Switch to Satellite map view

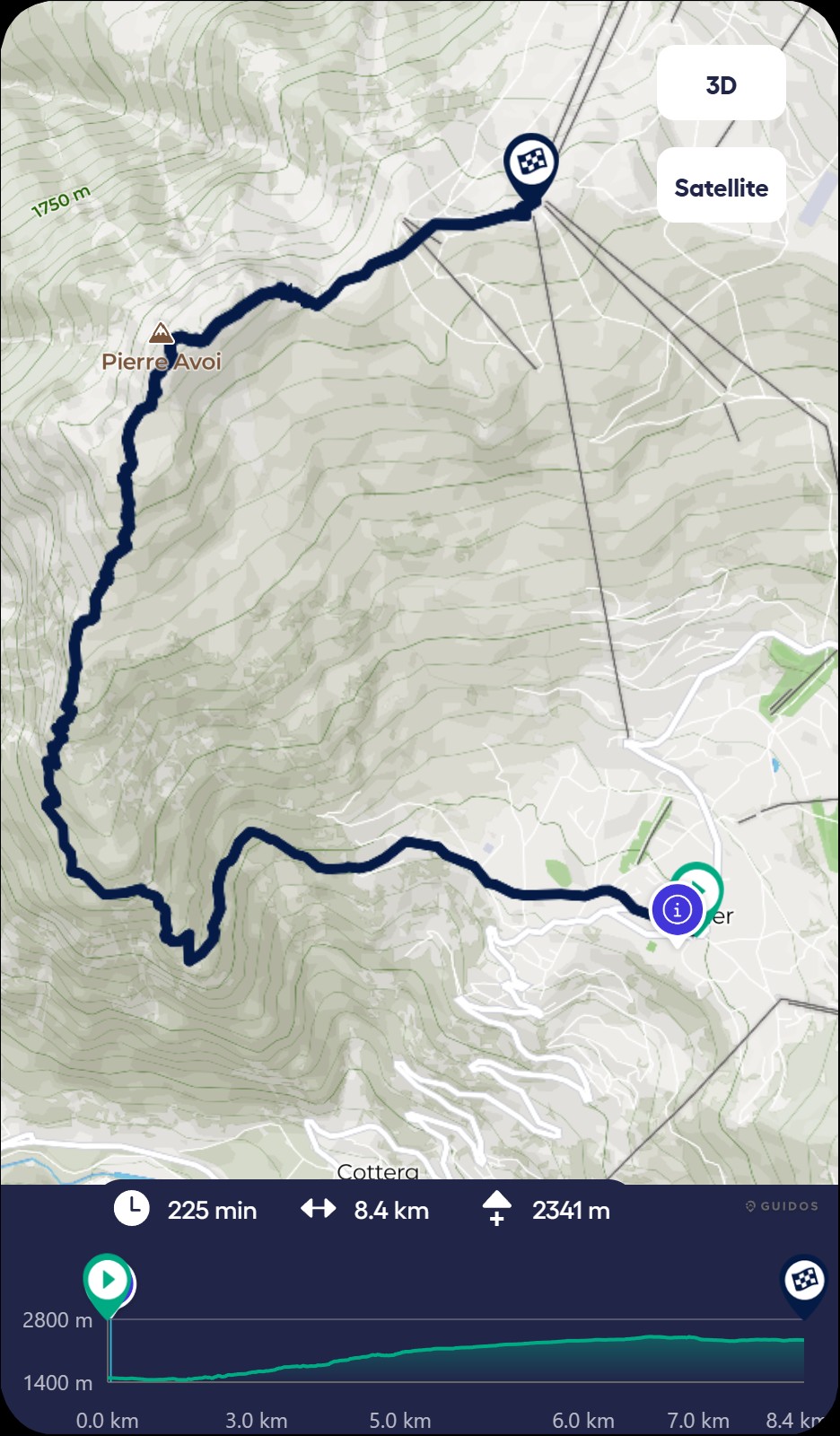tap(721, 187)
